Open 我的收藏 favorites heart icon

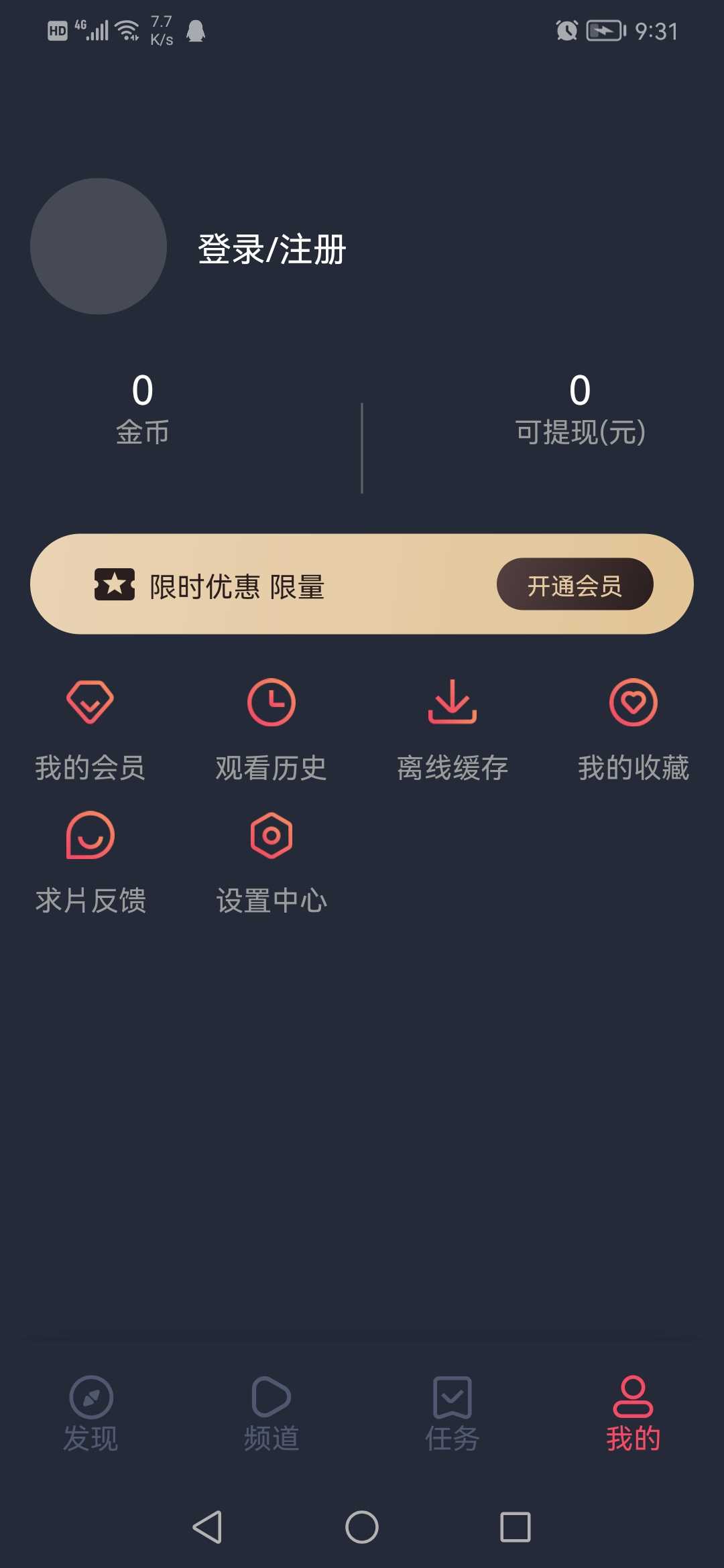click(x=632, y=703)
